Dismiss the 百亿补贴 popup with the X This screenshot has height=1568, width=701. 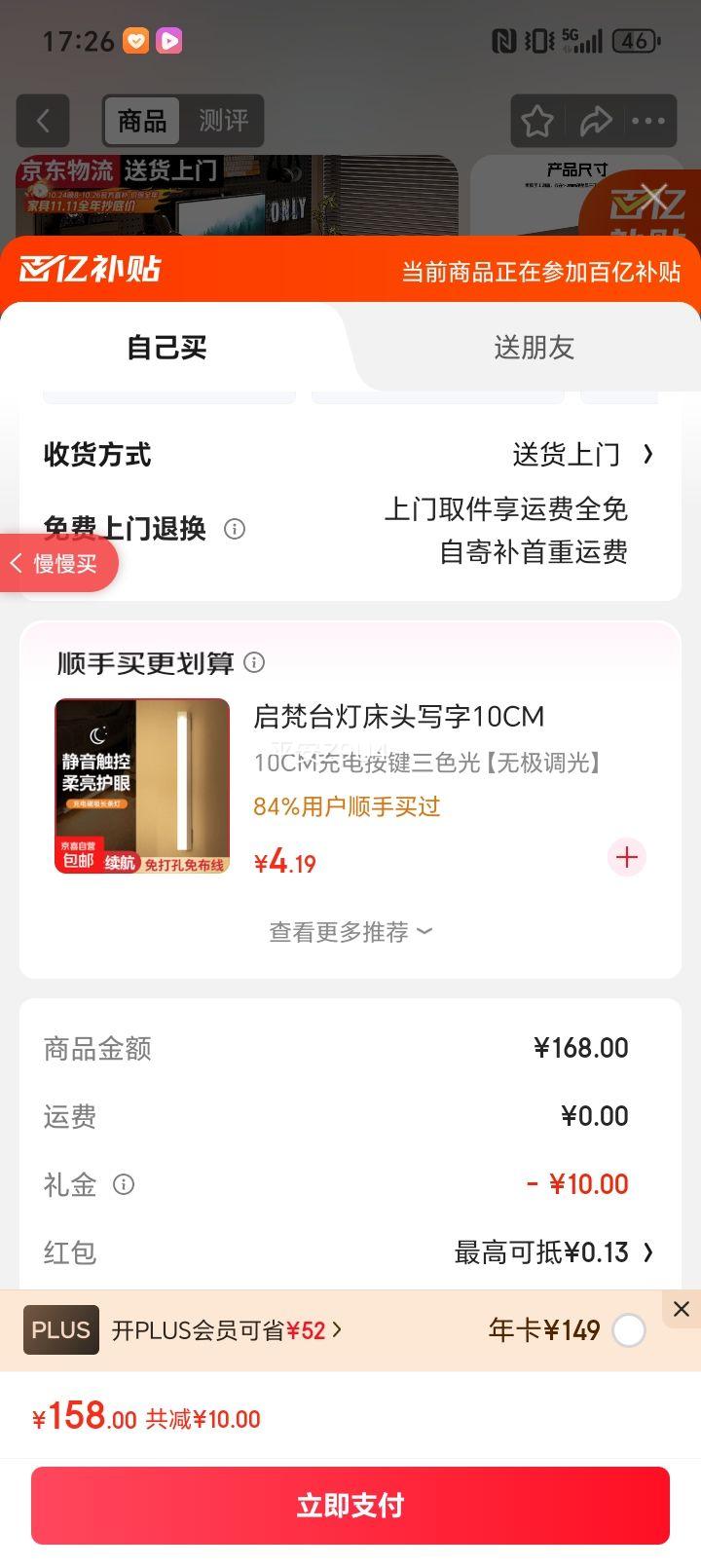tap(654, 195)
